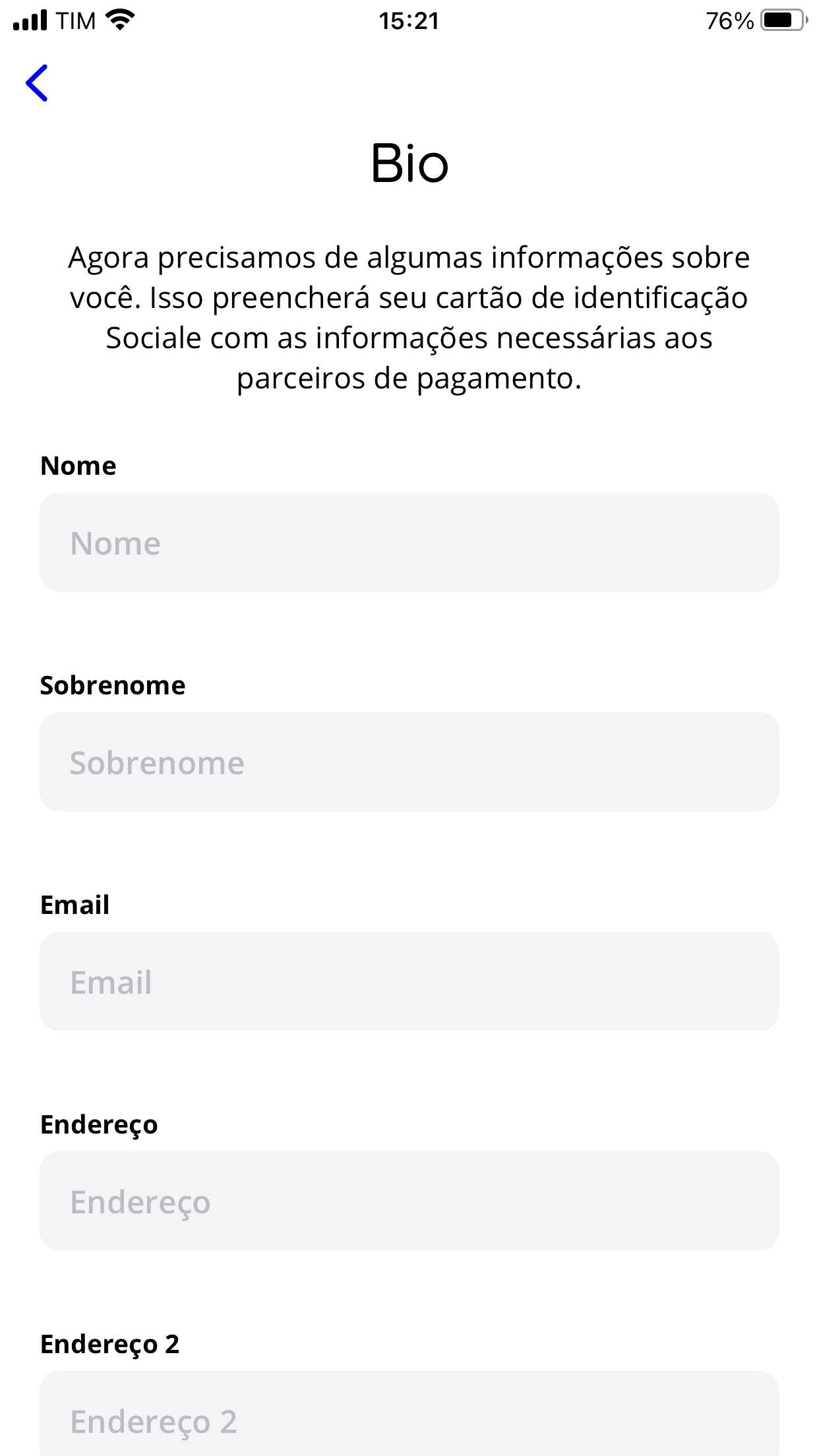Image resolution: width=819 pixels, height=1456 pixels.
Task: Focus the Sobrenome text field
Action: (x=409, y=762)
